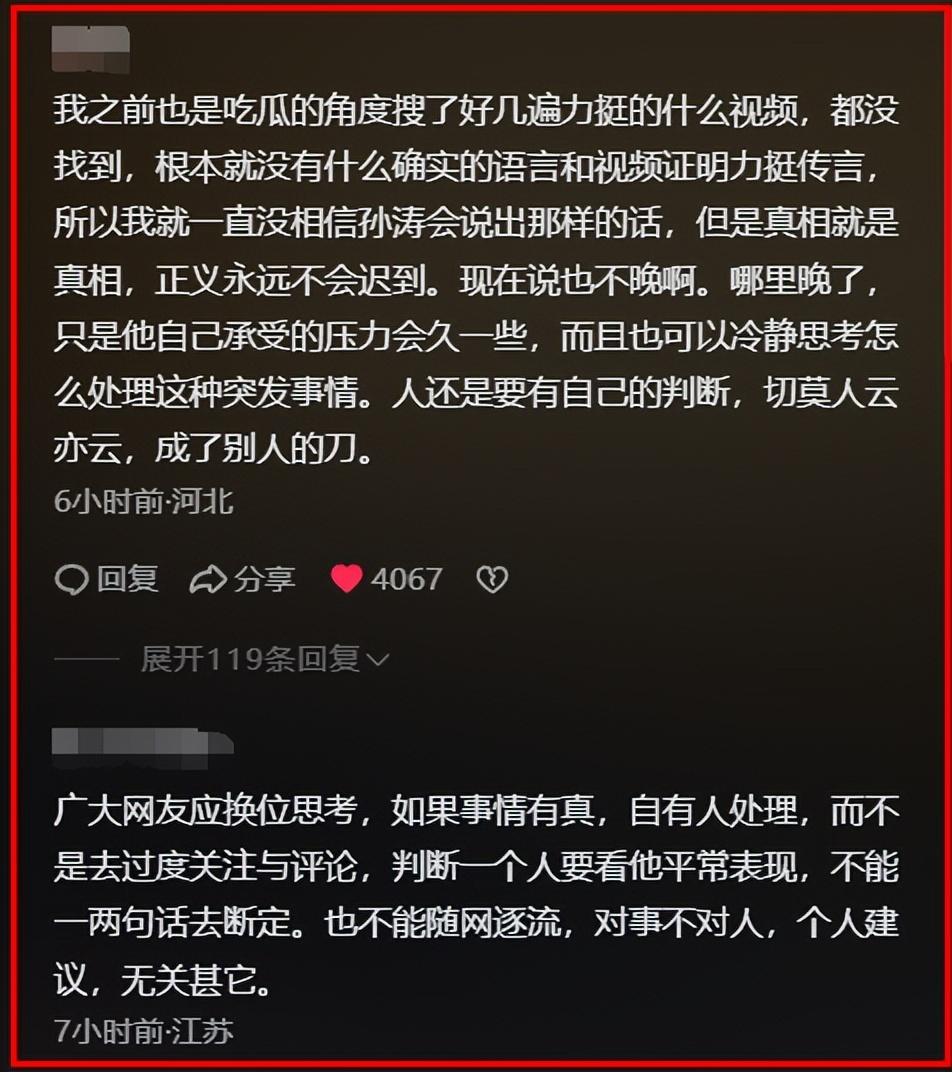Like the comment with 4067 likes
Image resolution: width=952 pixels, height=1072 pixels.
coord(347,579)
